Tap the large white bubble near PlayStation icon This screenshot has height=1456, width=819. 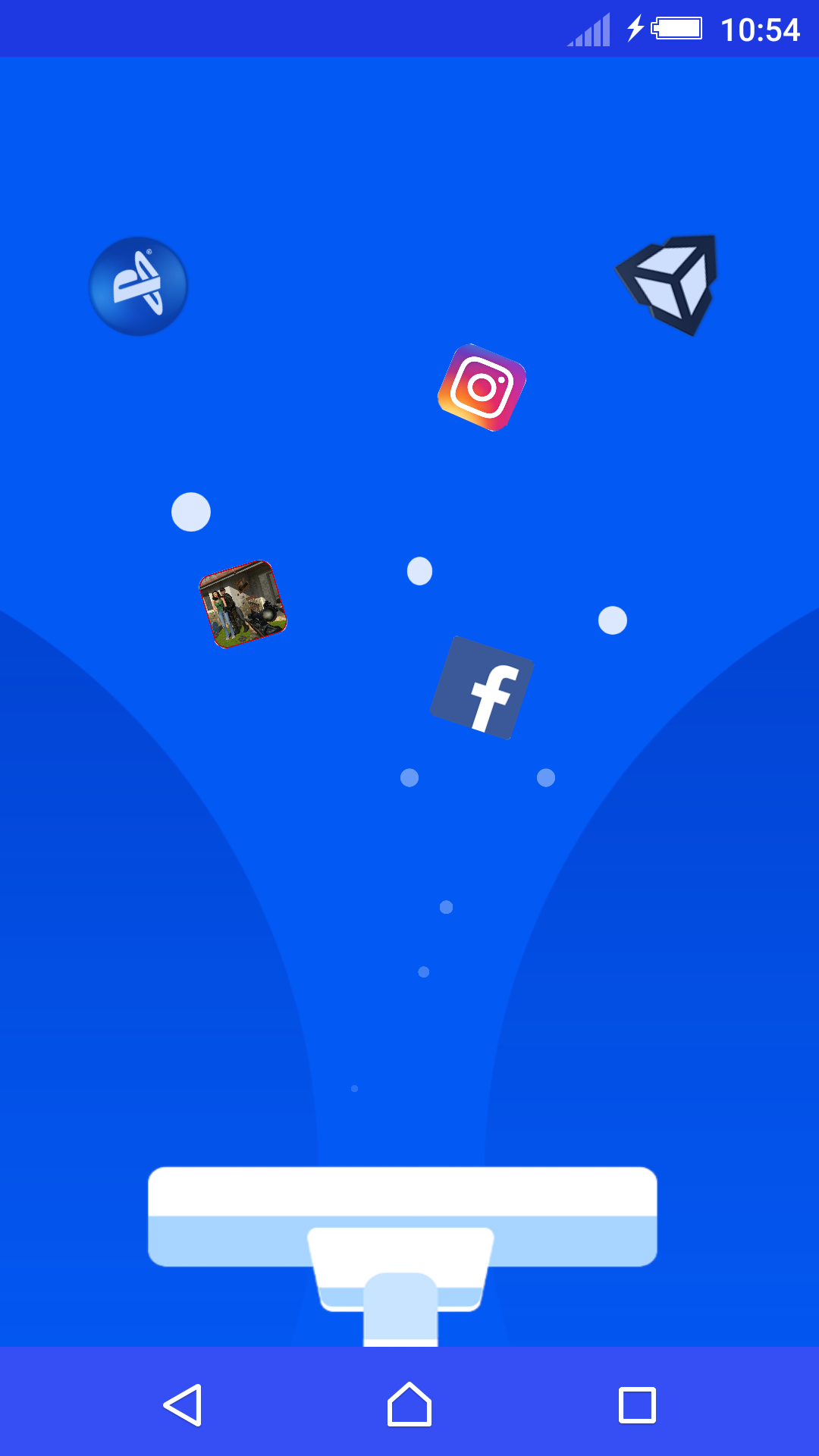click(191, 511)
